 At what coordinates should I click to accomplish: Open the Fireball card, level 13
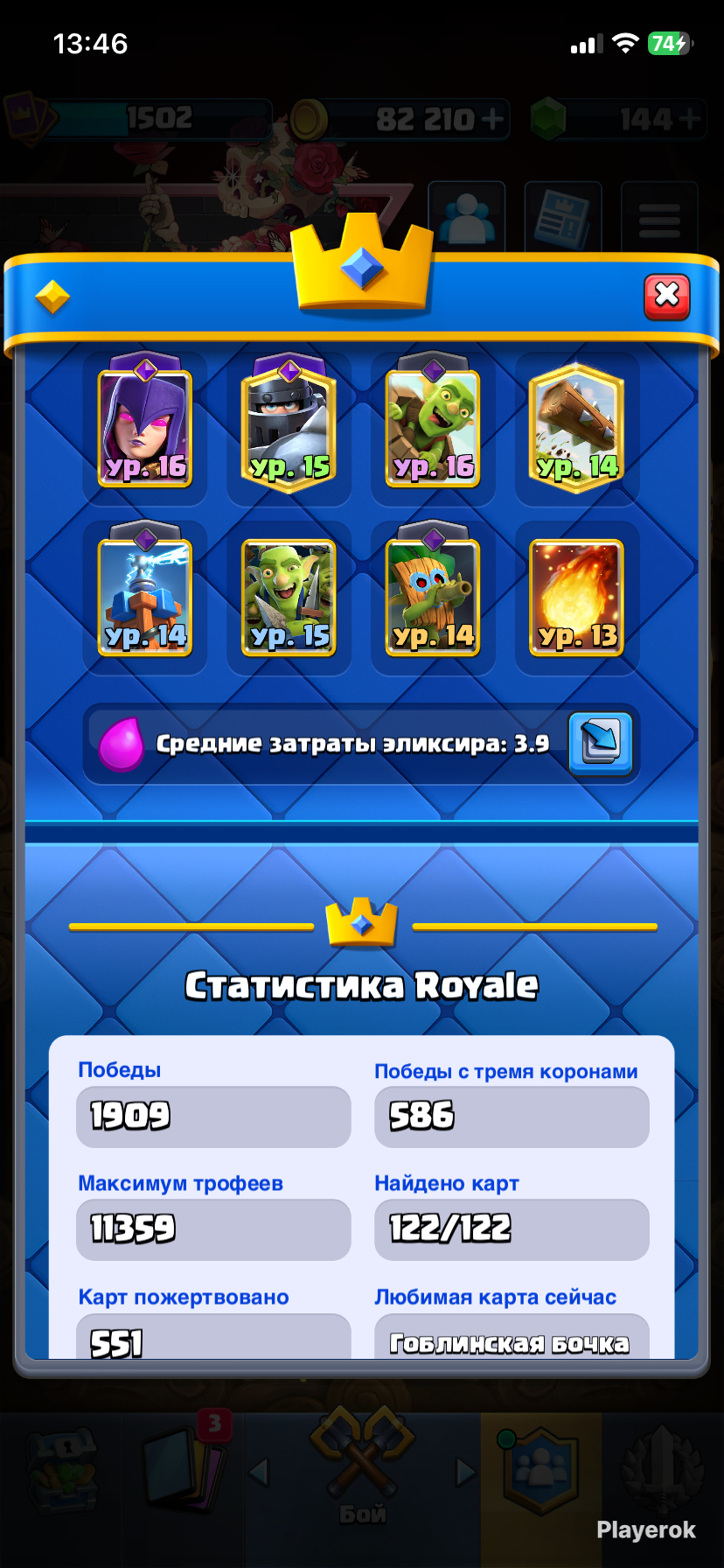pyautogui.click(x=577, y=598)
